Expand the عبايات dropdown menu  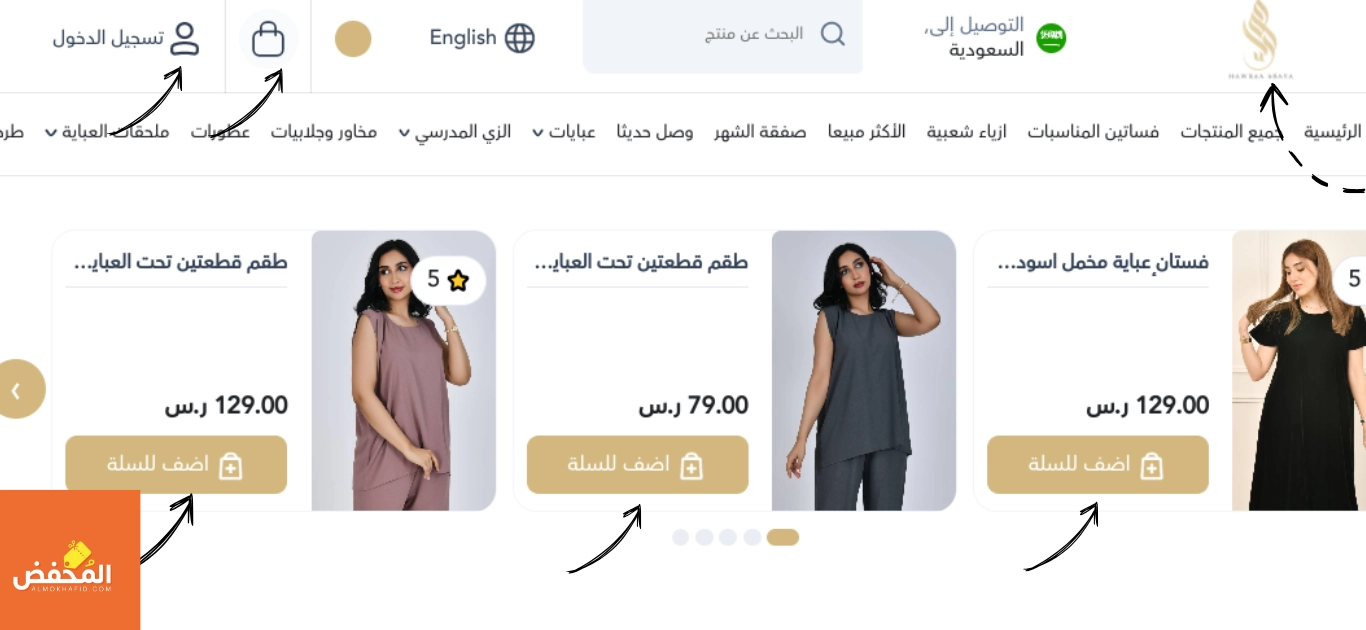(564, 132)
